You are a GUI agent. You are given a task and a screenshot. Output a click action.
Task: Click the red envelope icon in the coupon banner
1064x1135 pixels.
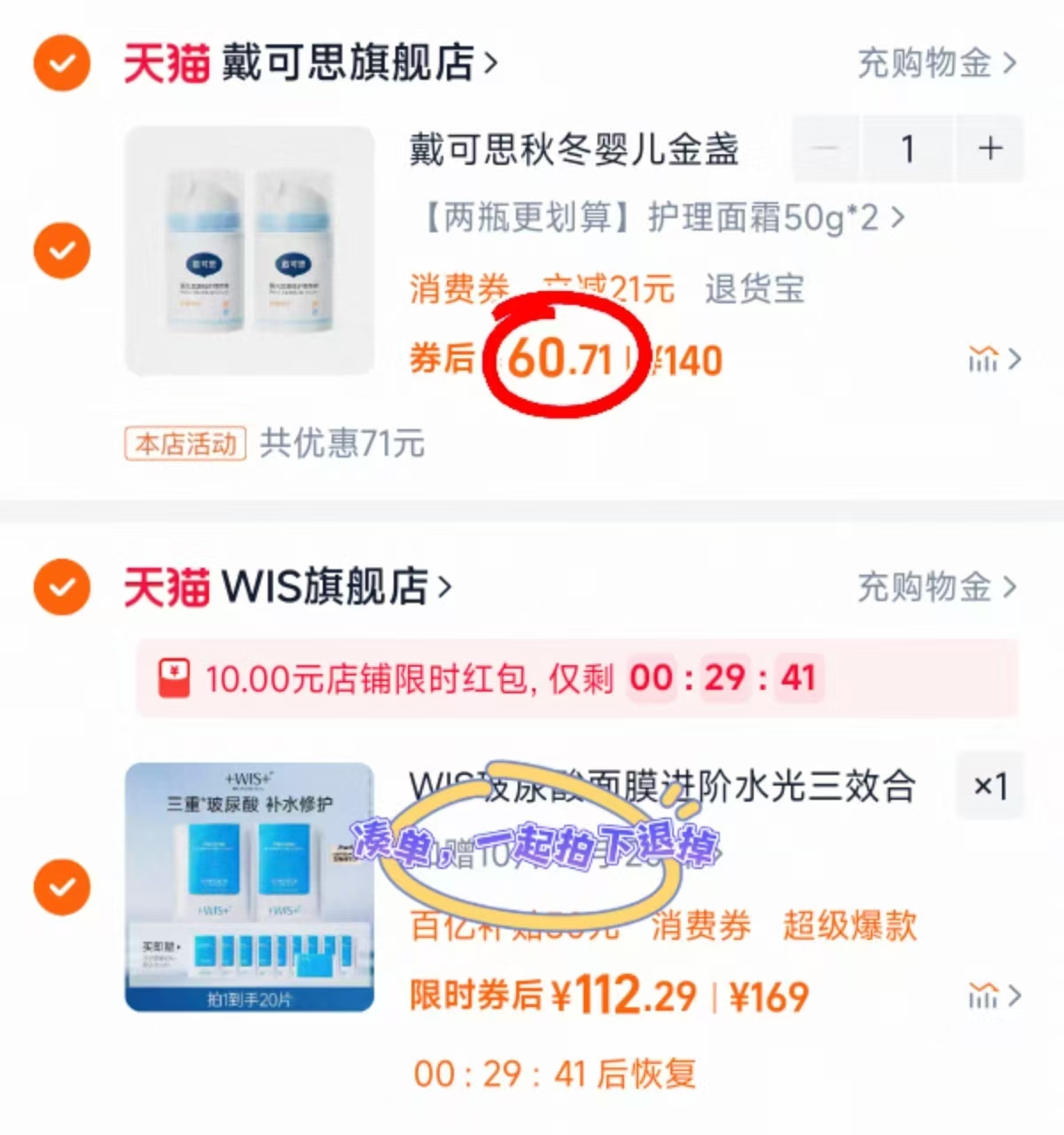point(174,677)
